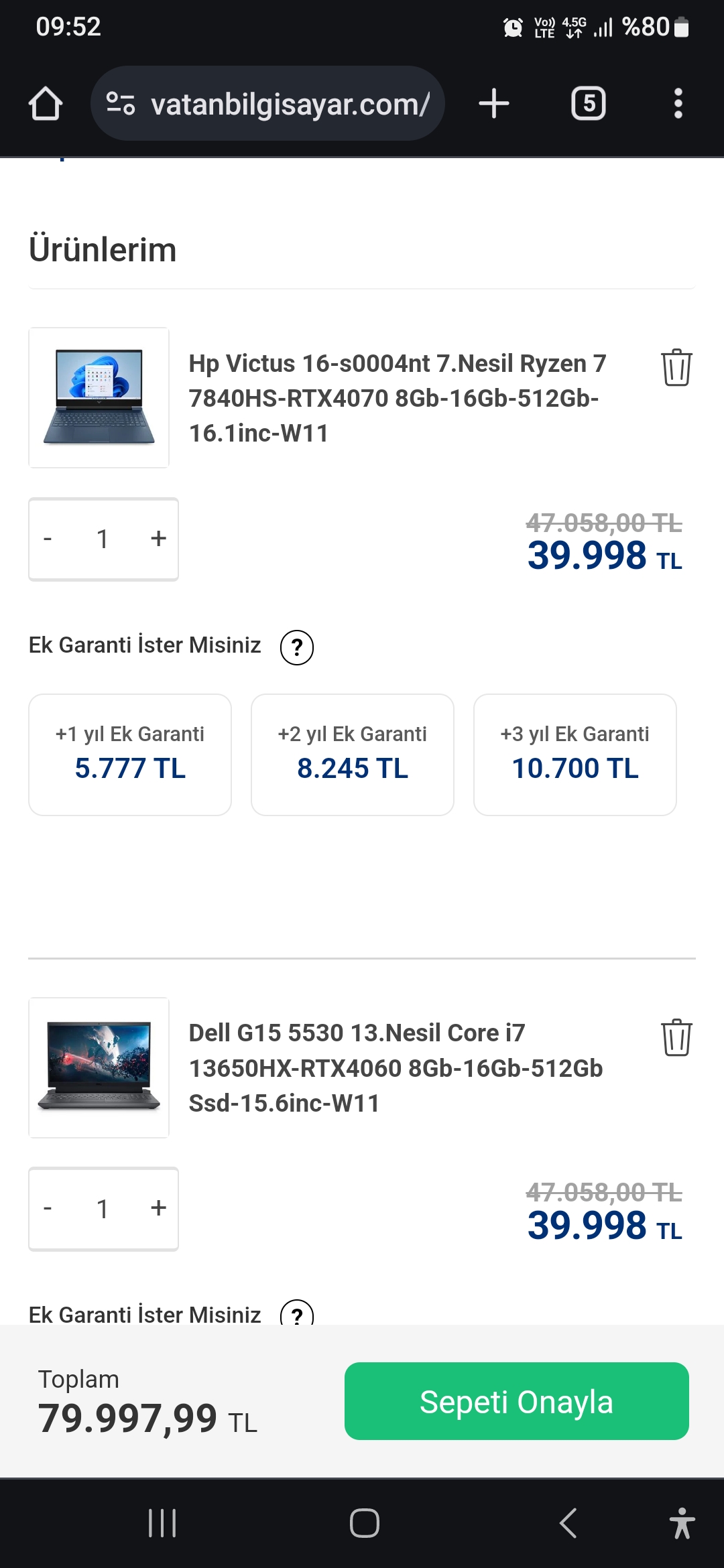The width and height of the screenshot is (724, 1568).
Task: View the Dell G15 product image
Action: pyautogui.click(x=99, y=1067)
